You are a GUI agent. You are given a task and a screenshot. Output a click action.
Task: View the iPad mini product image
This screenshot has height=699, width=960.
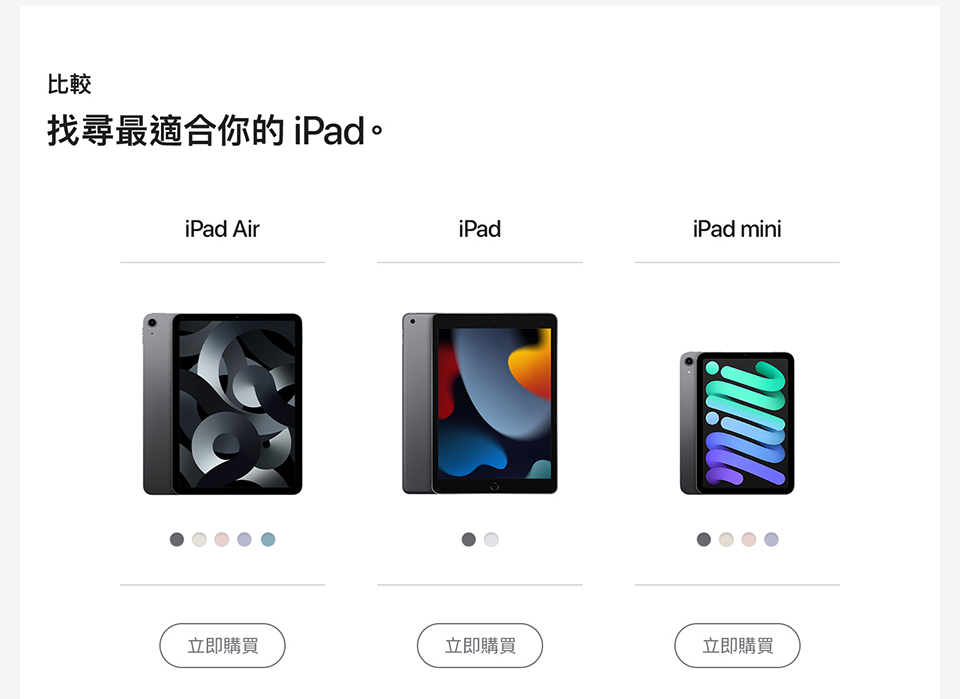[737, 423]
